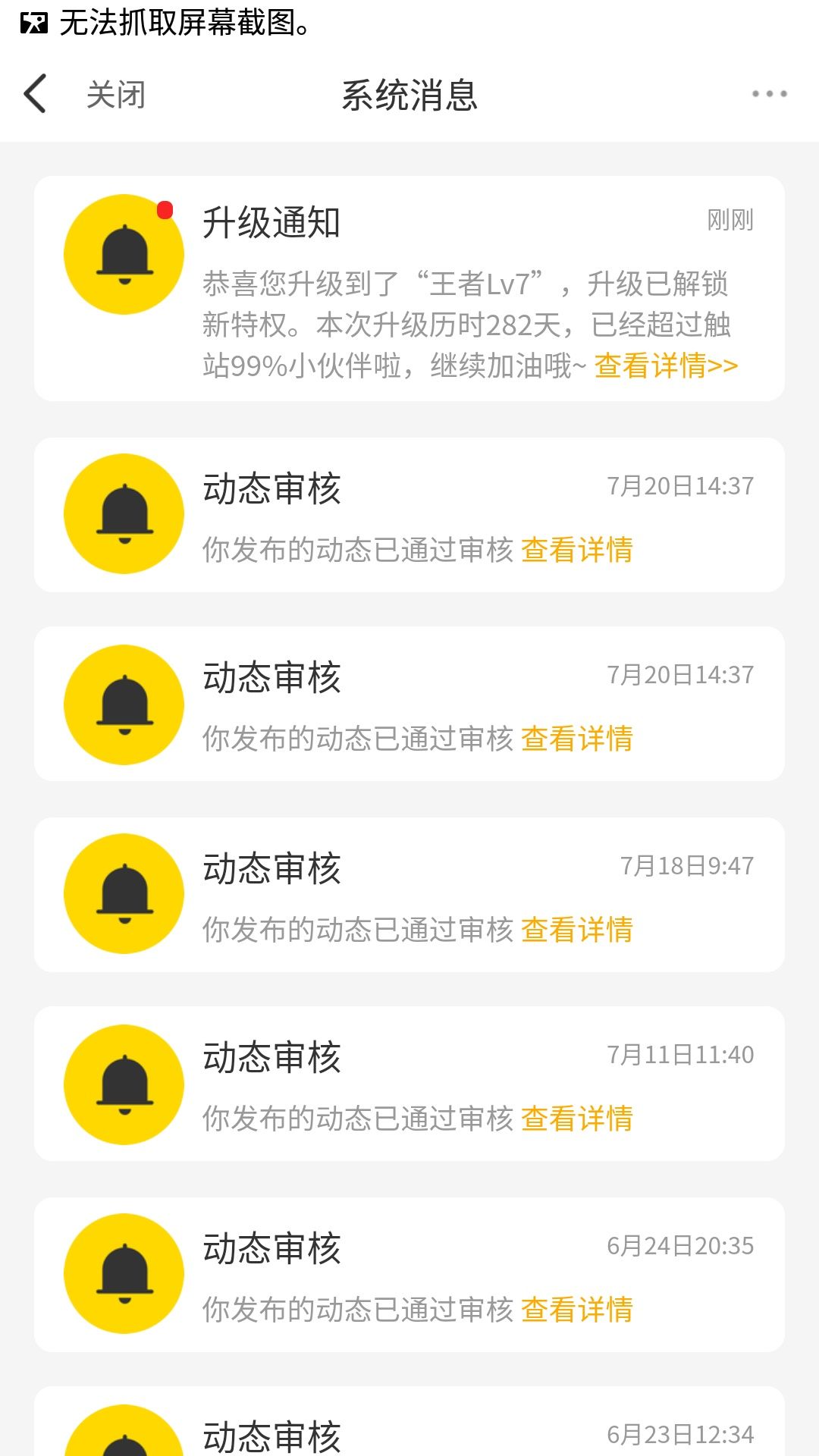Image resolution: width=819 pixels, height=1456 pixels.
Task: Open the 动态审核 card dated 6月23日12:34
Action: 409,1421
